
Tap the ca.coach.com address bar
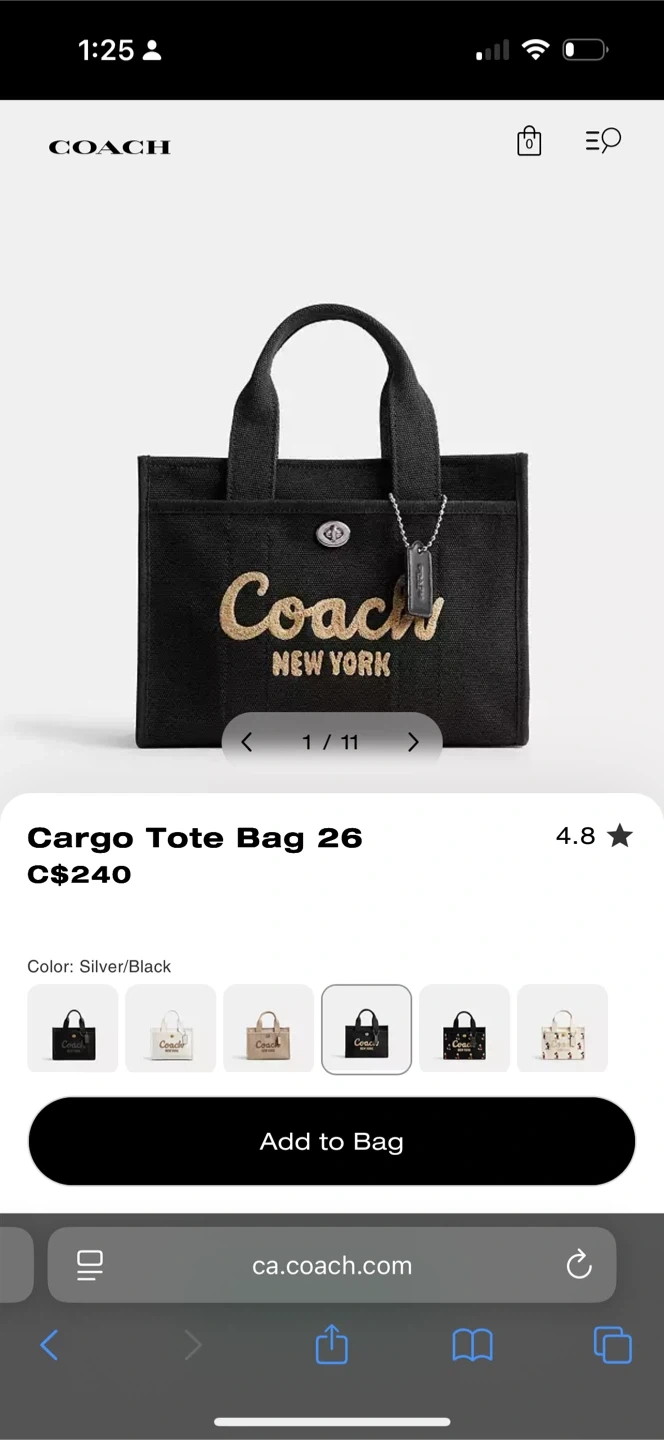point(332,1265)
